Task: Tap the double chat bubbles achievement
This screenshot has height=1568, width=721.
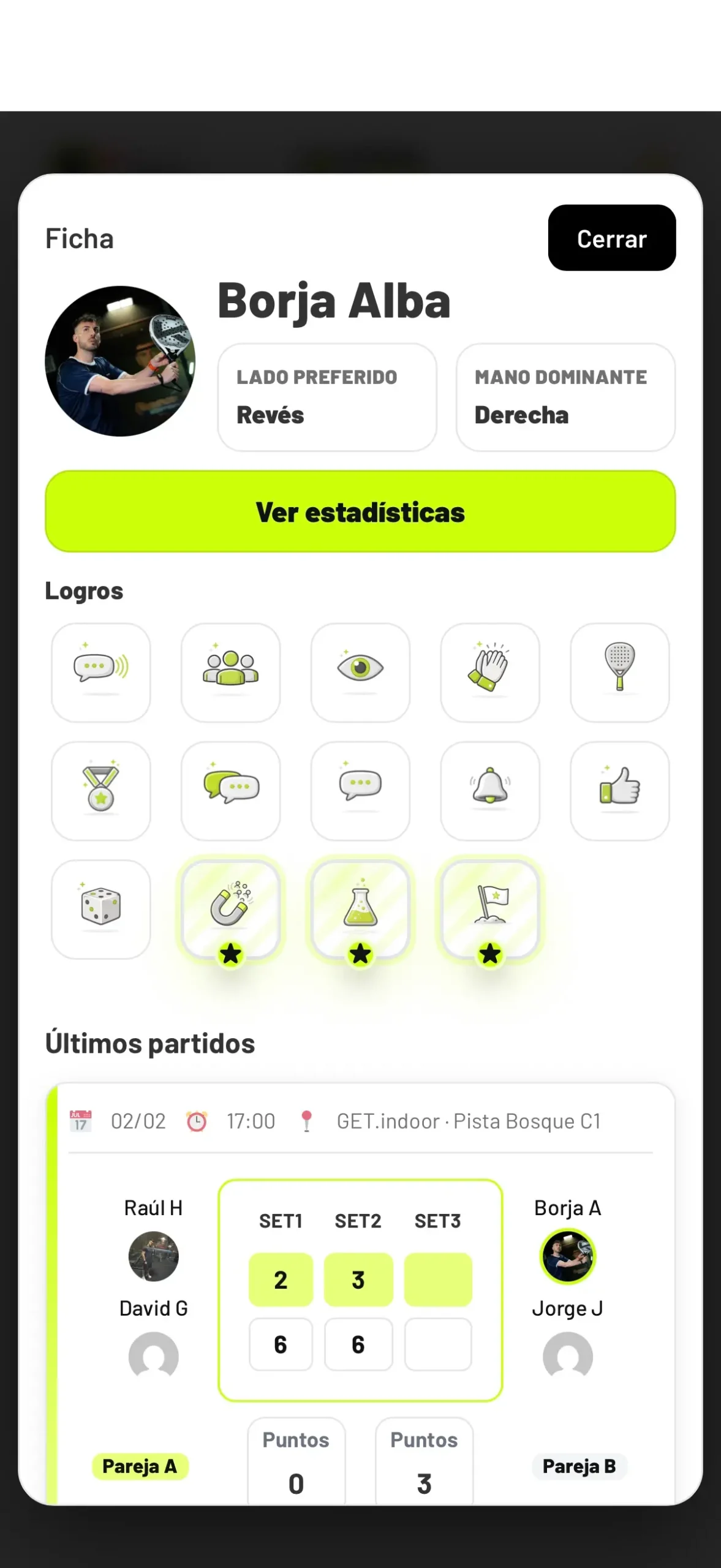Action: pos(230,790)
